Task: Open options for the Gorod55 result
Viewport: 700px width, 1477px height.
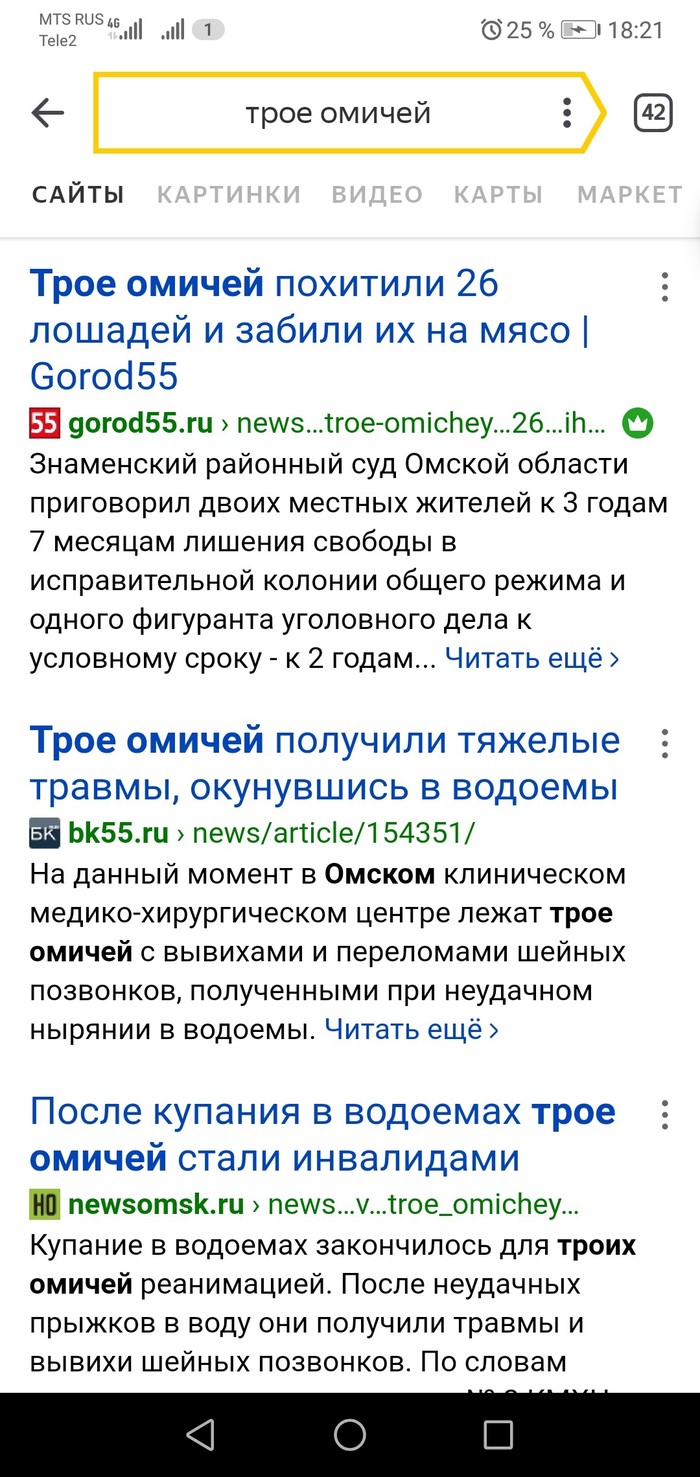Action: tap(664, 287)
